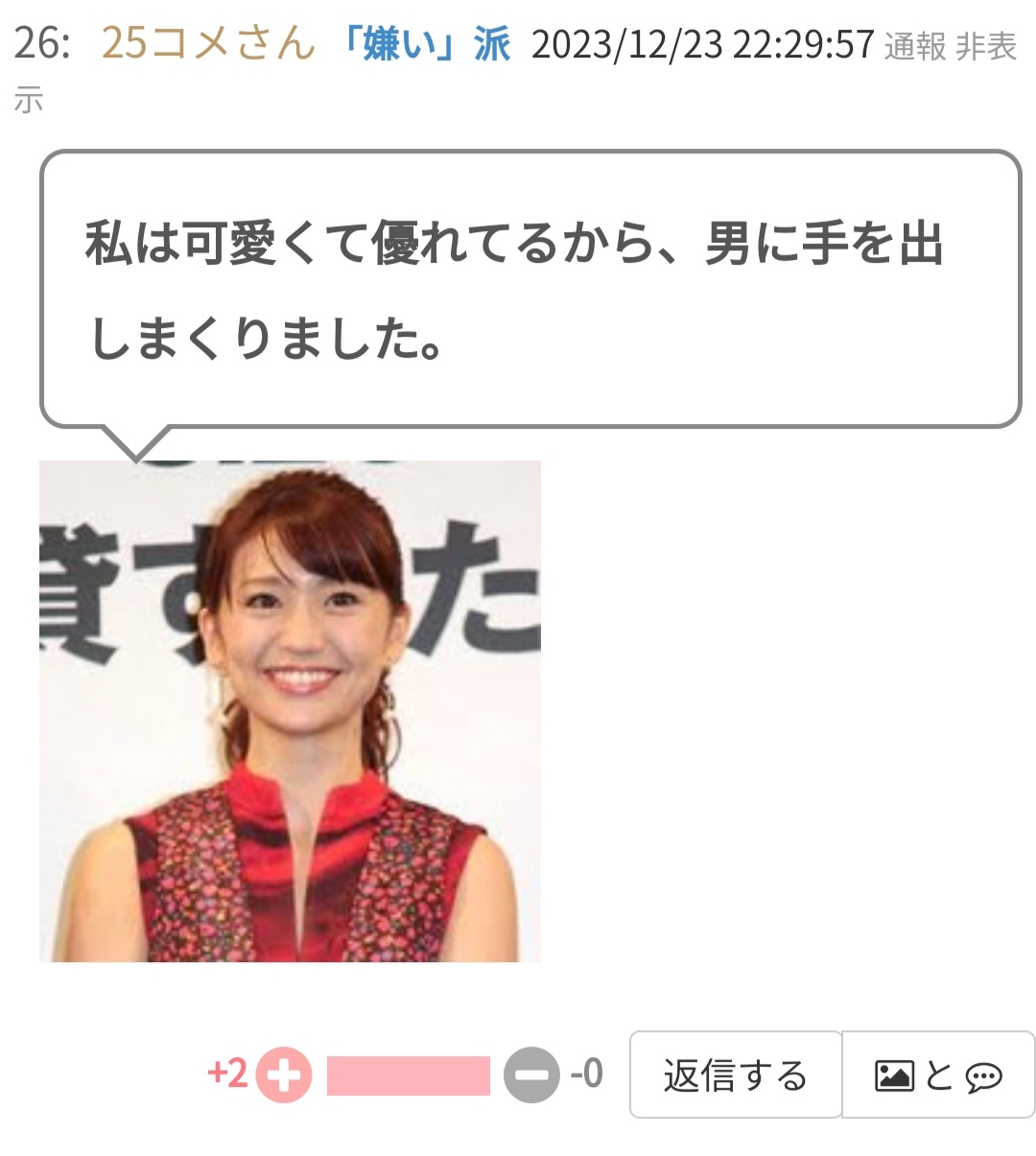
Task: Hide this comment with 非表示
Action: (x=985, y=46)
